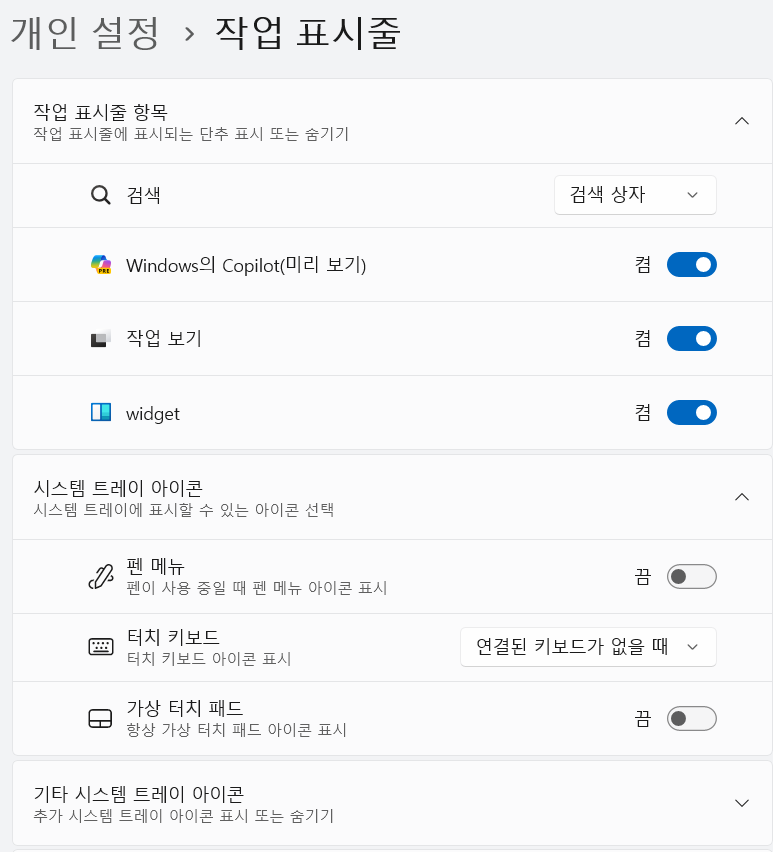773x852 pixels.
Task: Click the Copilot app icon
Action: tap(100, 265)
